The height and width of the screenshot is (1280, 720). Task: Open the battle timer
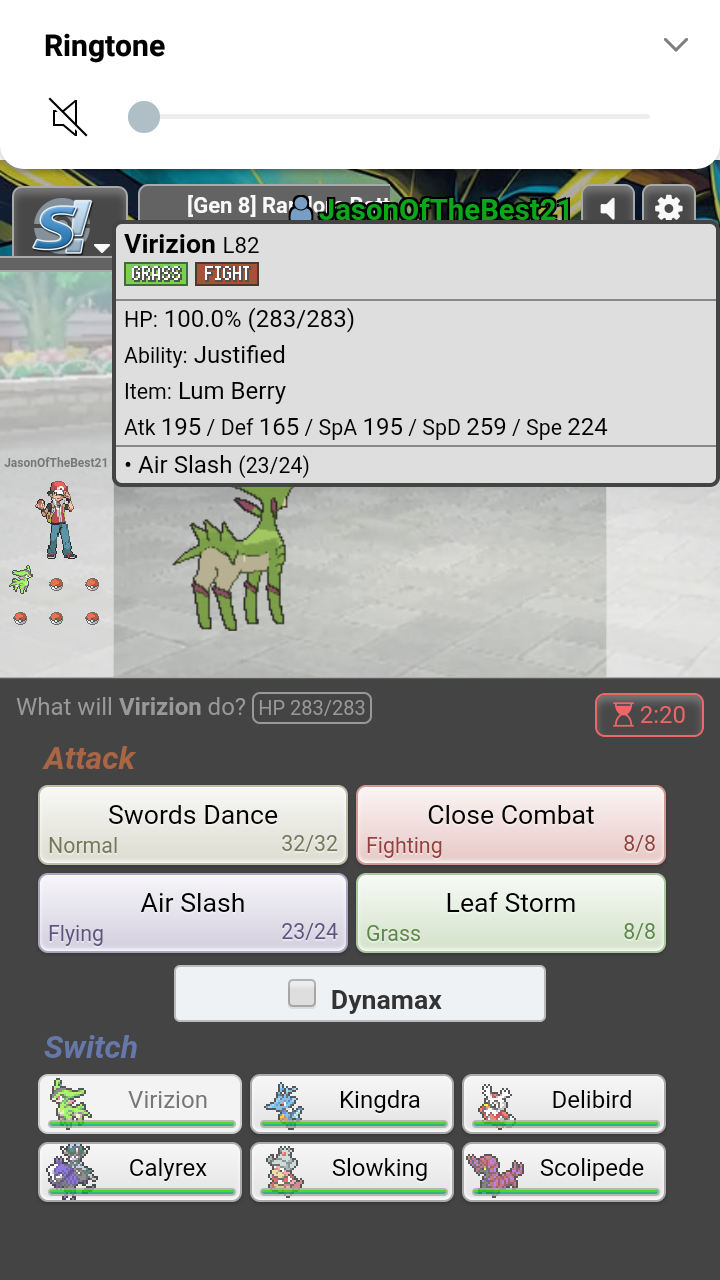[649, 715]
